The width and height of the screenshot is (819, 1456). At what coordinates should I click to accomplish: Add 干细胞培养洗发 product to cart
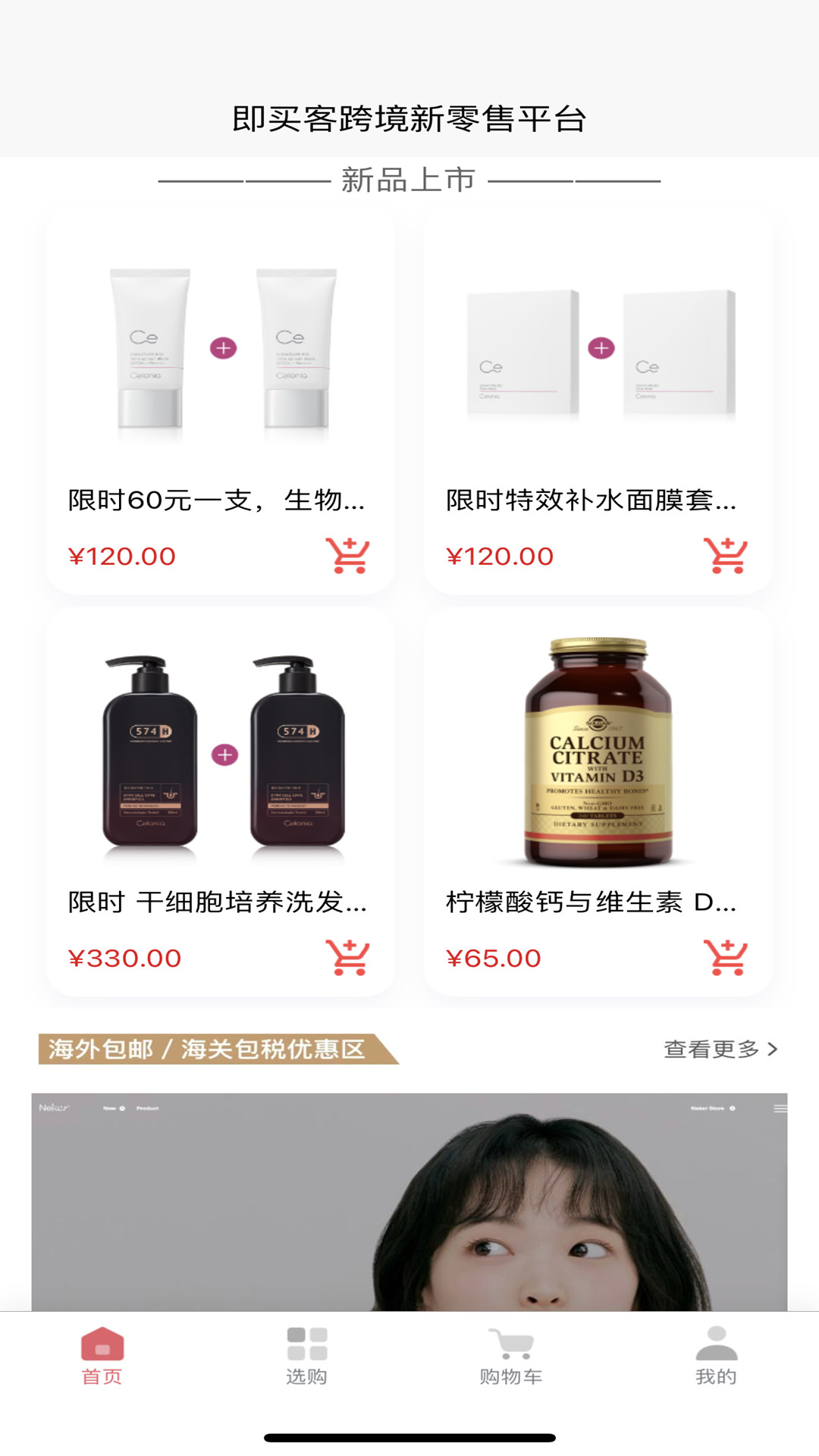click(347, 958)
